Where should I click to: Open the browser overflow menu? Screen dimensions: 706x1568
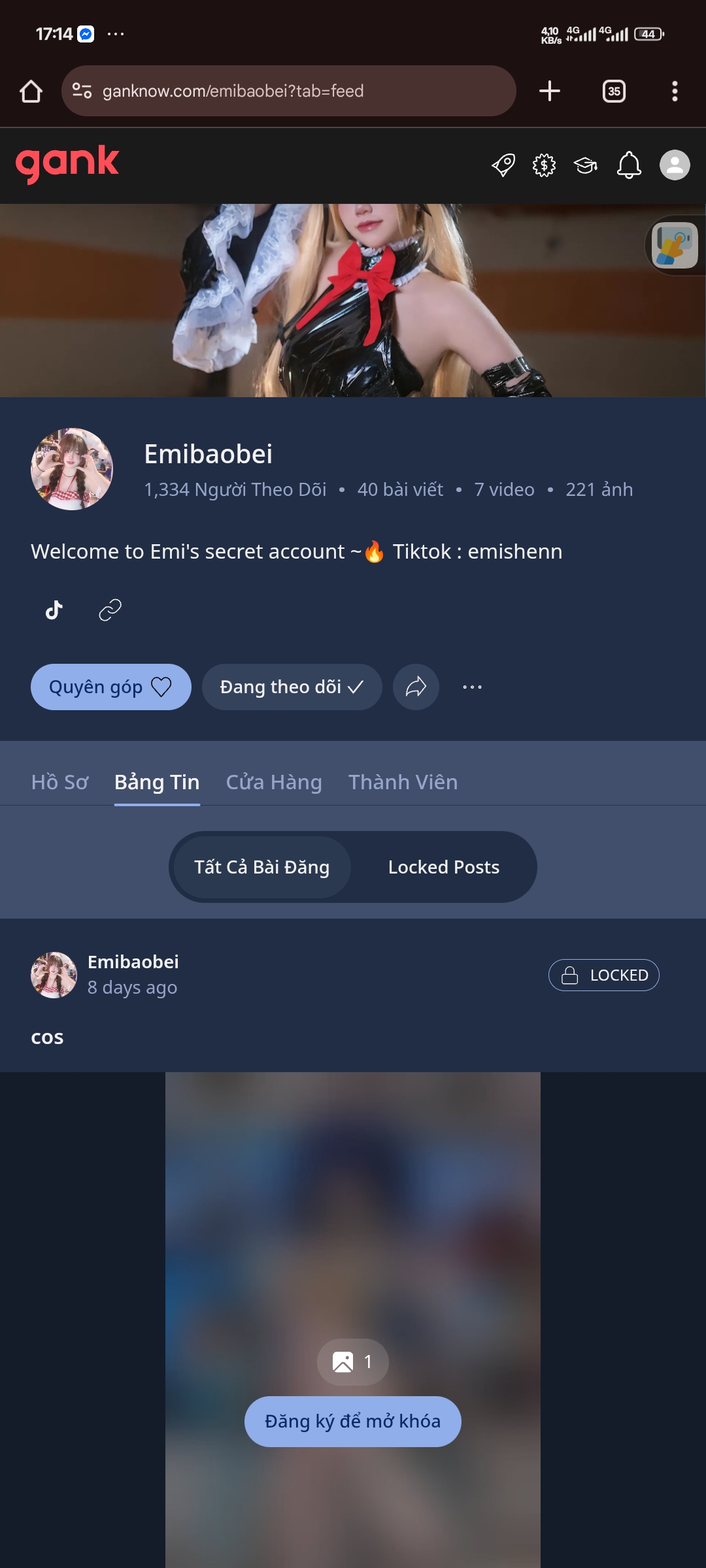click(675, 91)
